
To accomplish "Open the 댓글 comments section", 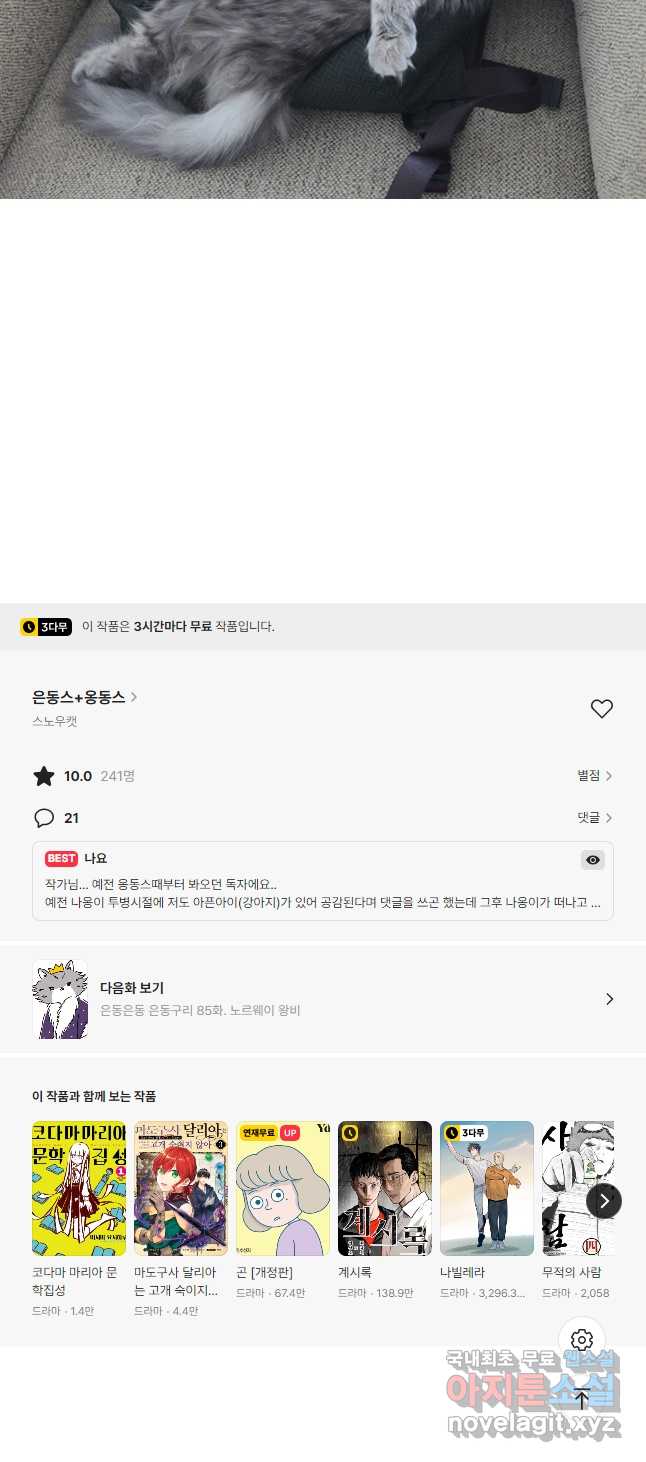I will tap(594, 818).
